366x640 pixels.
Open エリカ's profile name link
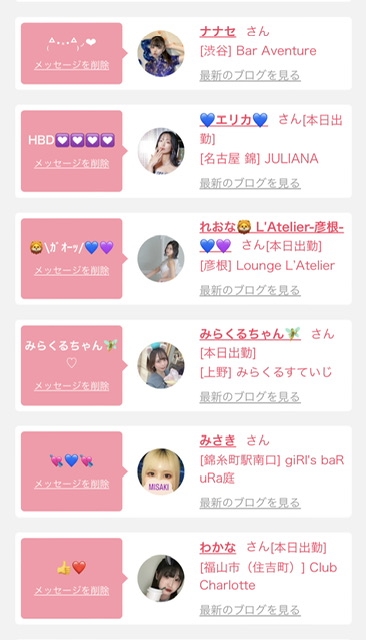[x=234, y=120]
